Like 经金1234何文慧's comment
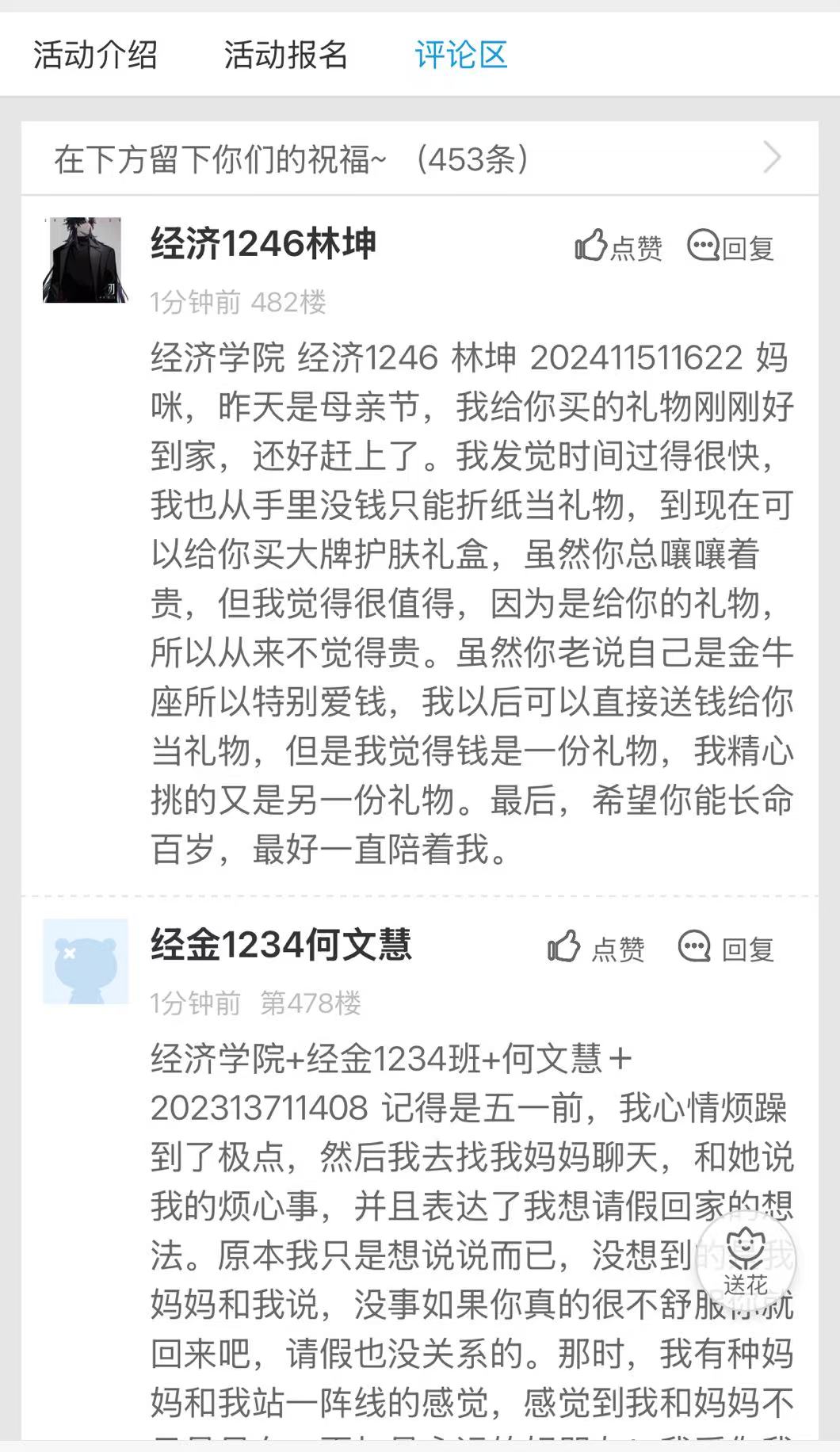Viewport: 840px width, 1452px height. point(596,947)
